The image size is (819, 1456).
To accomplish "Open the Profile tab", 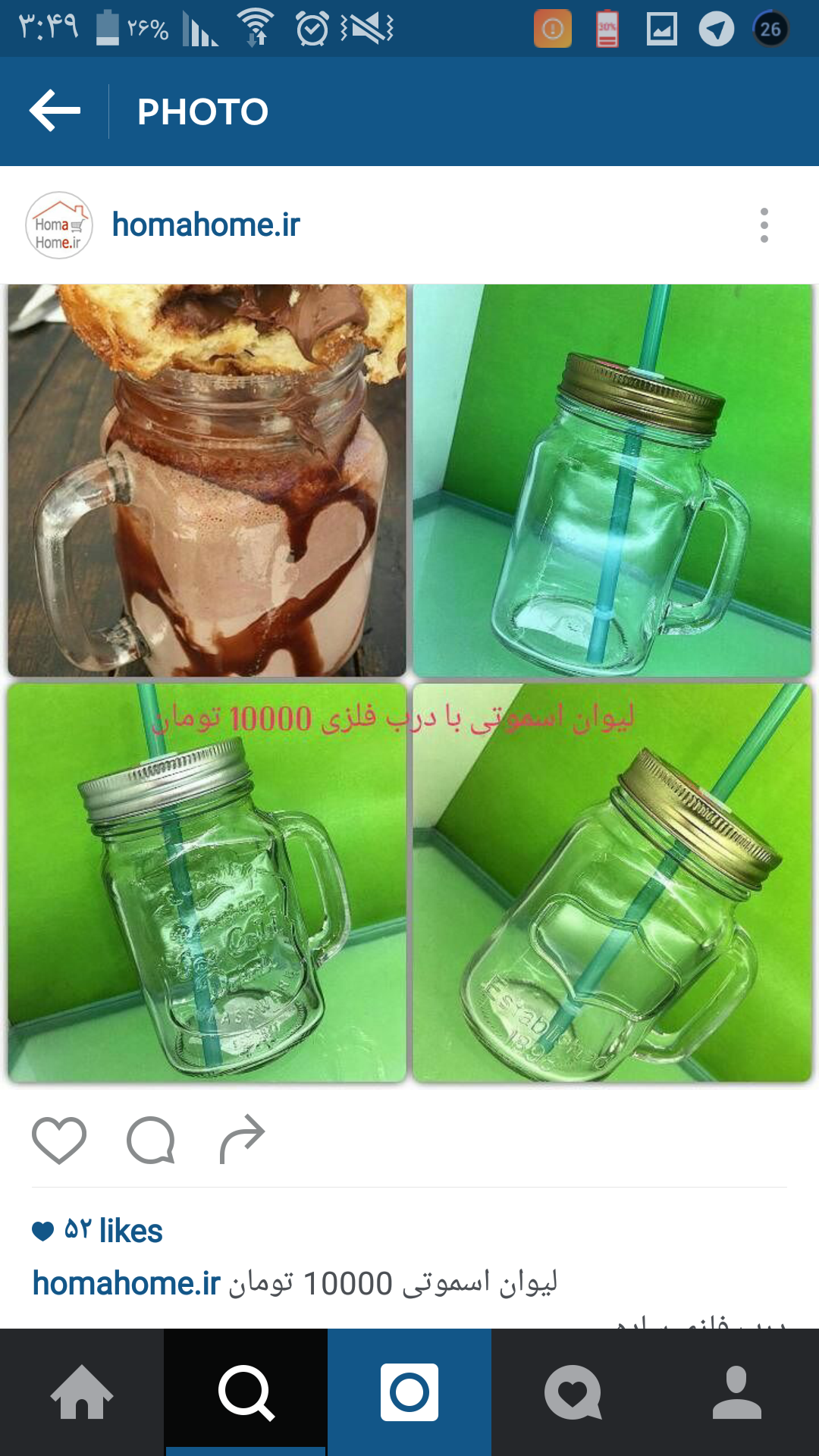I will click(737, 1392).
